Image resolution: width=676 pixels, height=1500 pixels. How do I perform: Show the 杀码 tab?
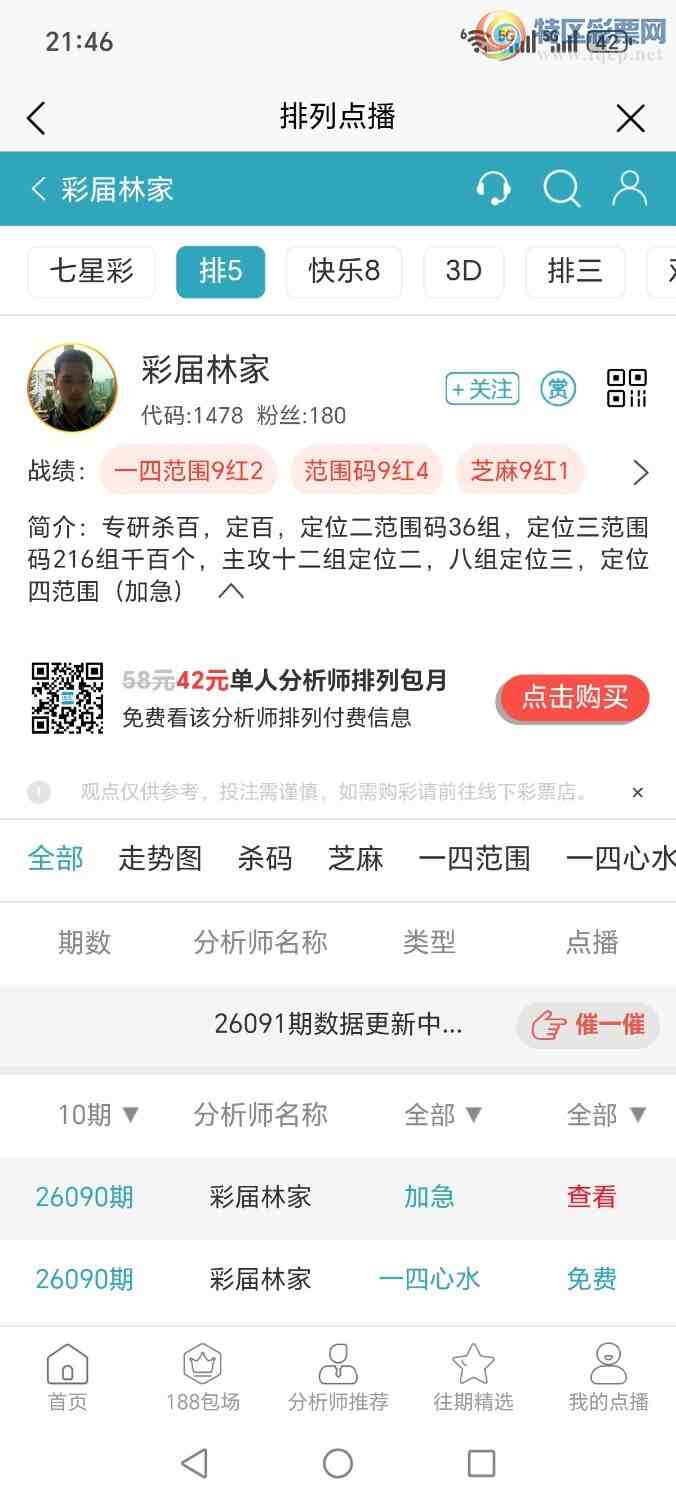click(265, 858)
